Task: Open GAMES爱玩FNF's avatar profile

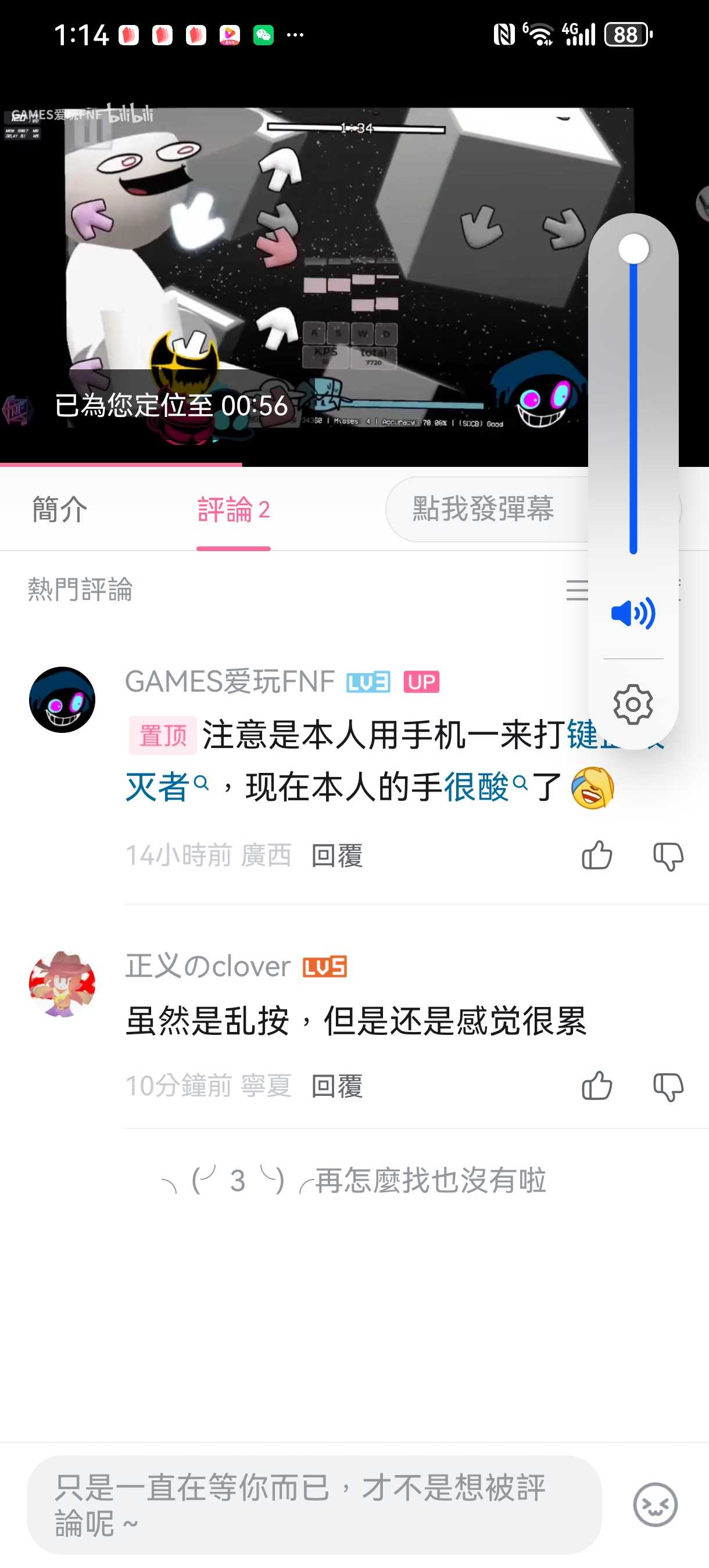Action: [62, 700]
